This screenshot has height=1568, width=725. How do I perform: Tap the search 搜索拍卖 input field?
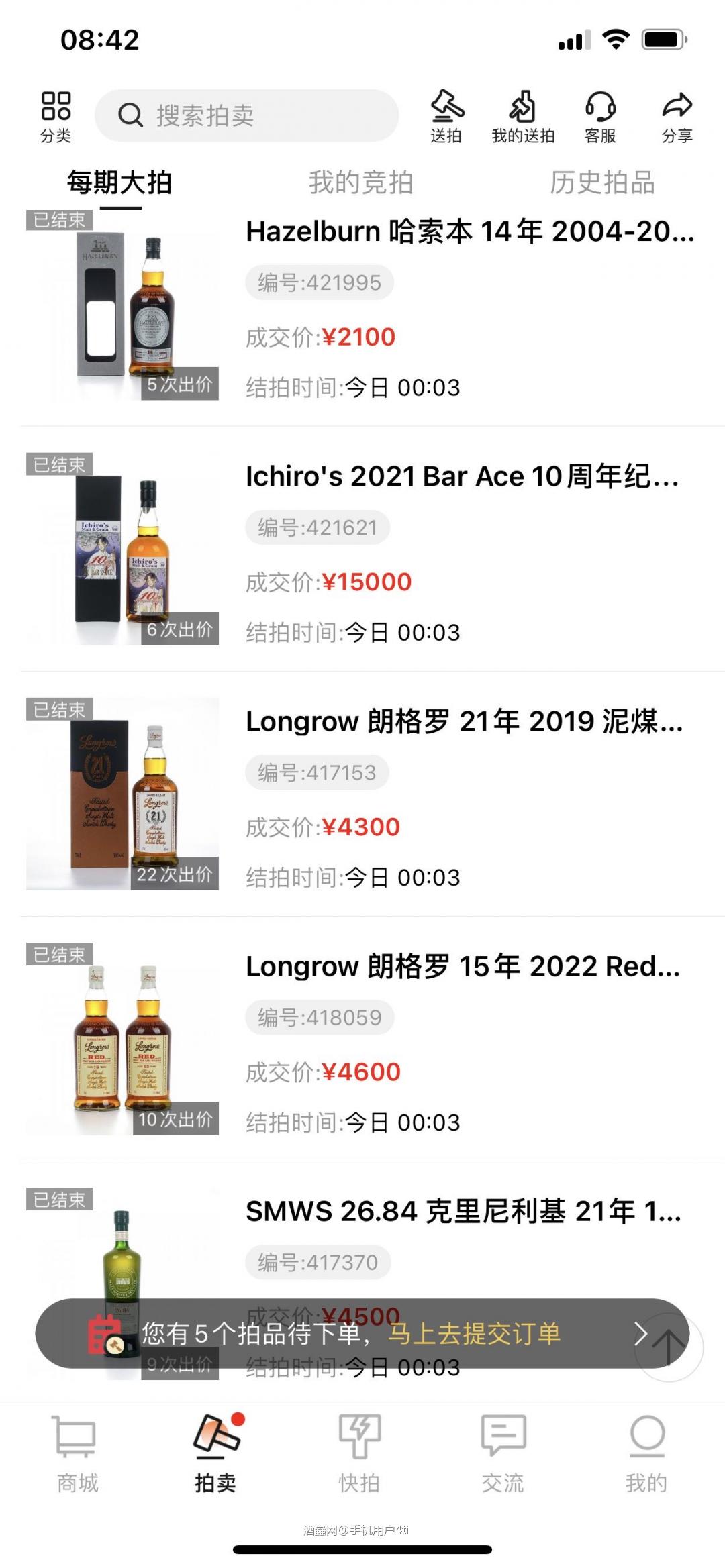tap(248, 115)
